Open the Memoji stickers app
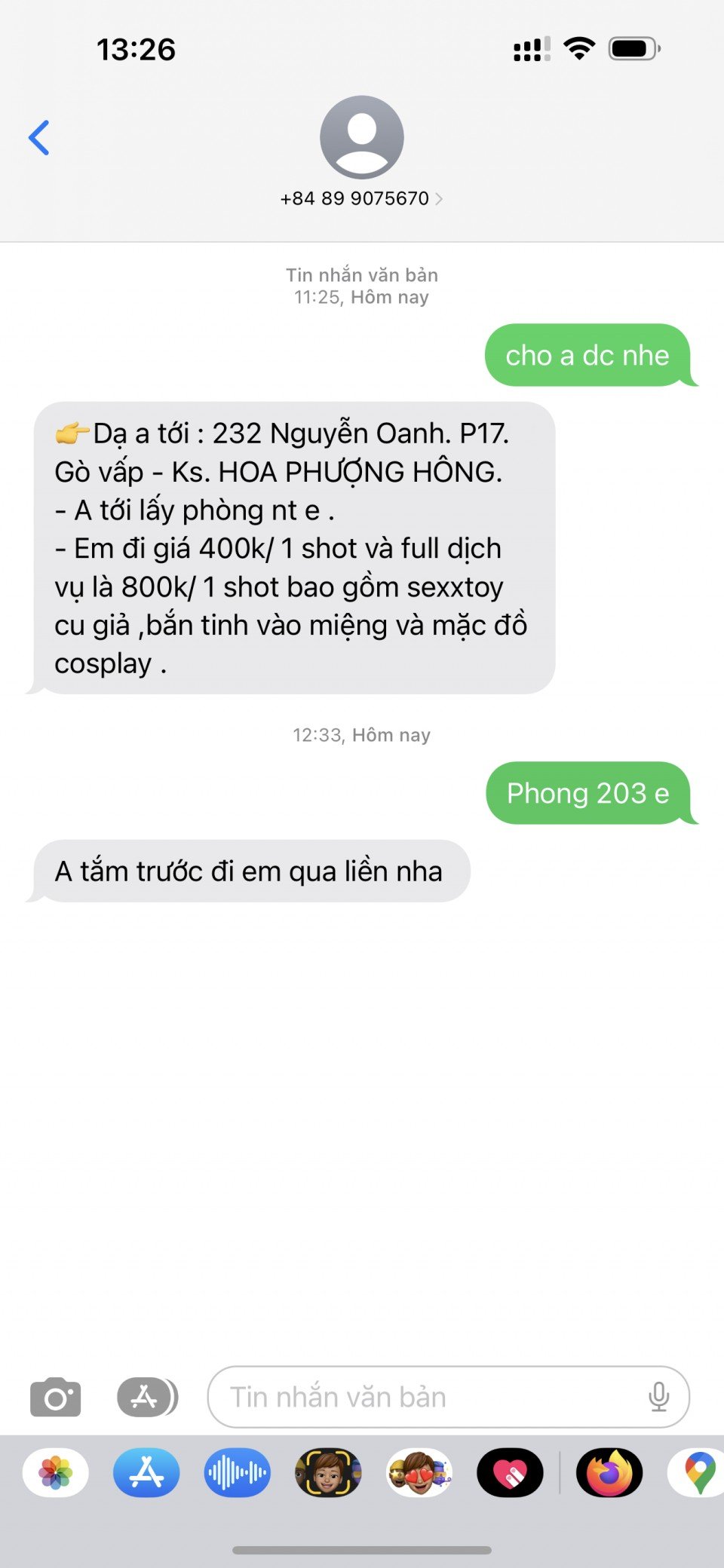 (419, 1472)
